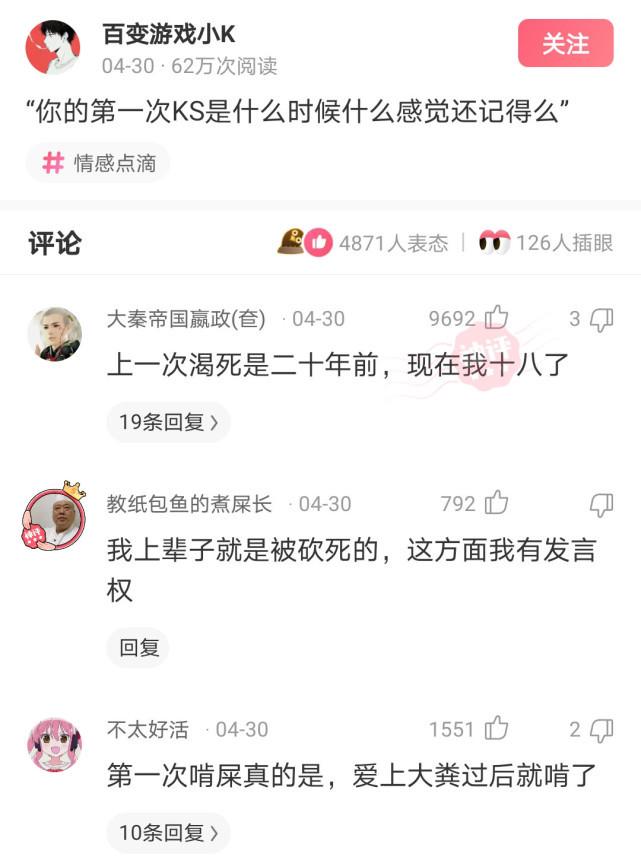641x860 pixels.
Task: Follow 百变游戏小K with the 关注 button
Action: coord(565,43)
